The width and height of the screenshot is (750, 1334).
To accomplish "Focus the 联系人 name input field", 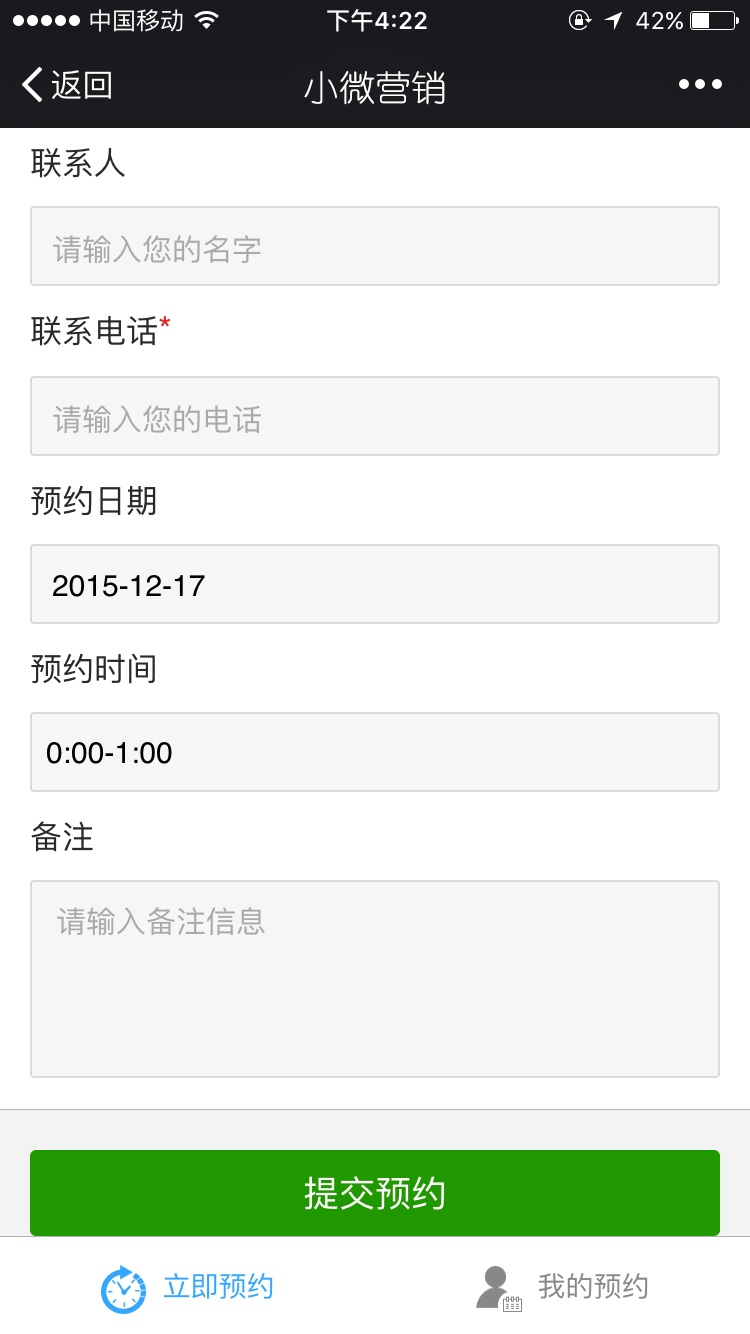I will 375,246.
